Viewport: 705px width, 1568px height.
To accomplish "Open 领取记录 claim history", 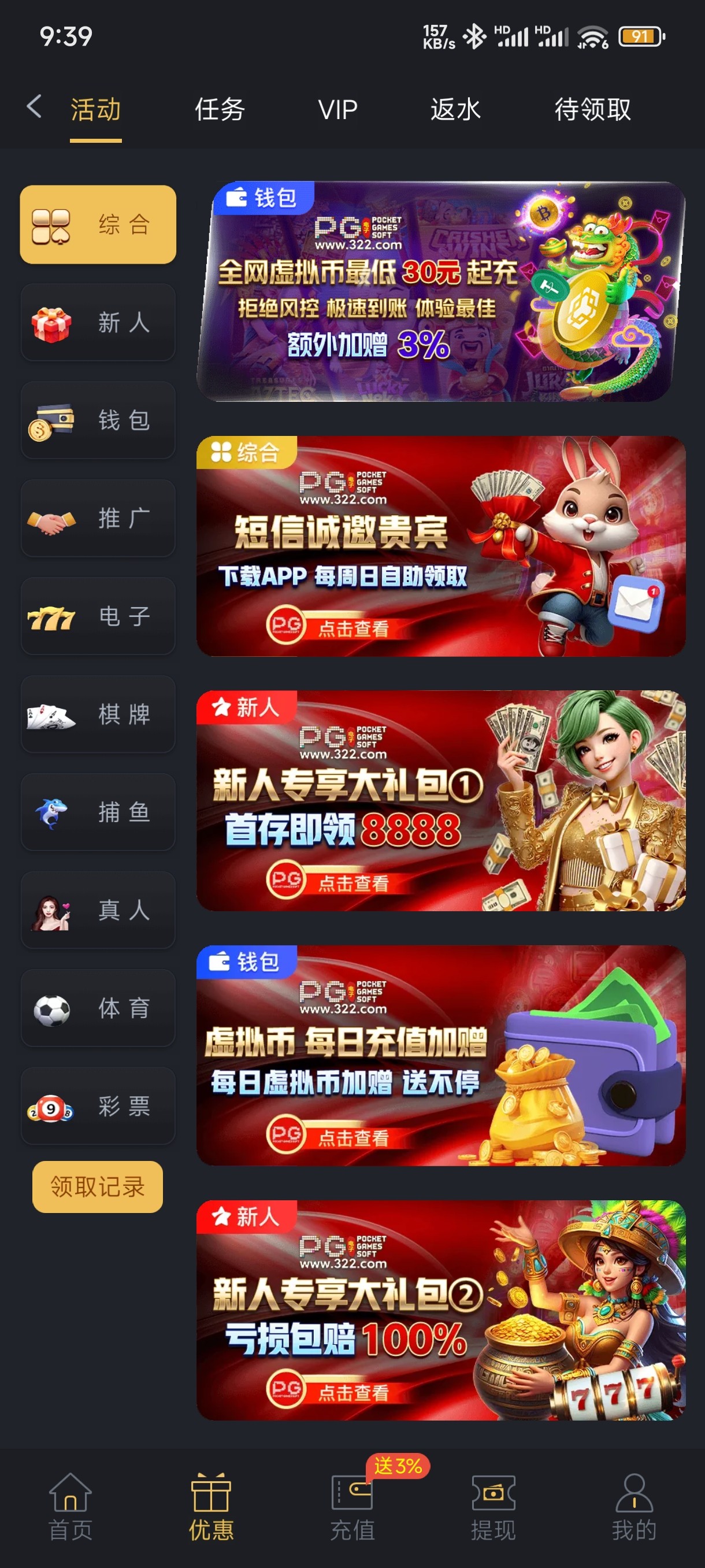I will 97,1186.
